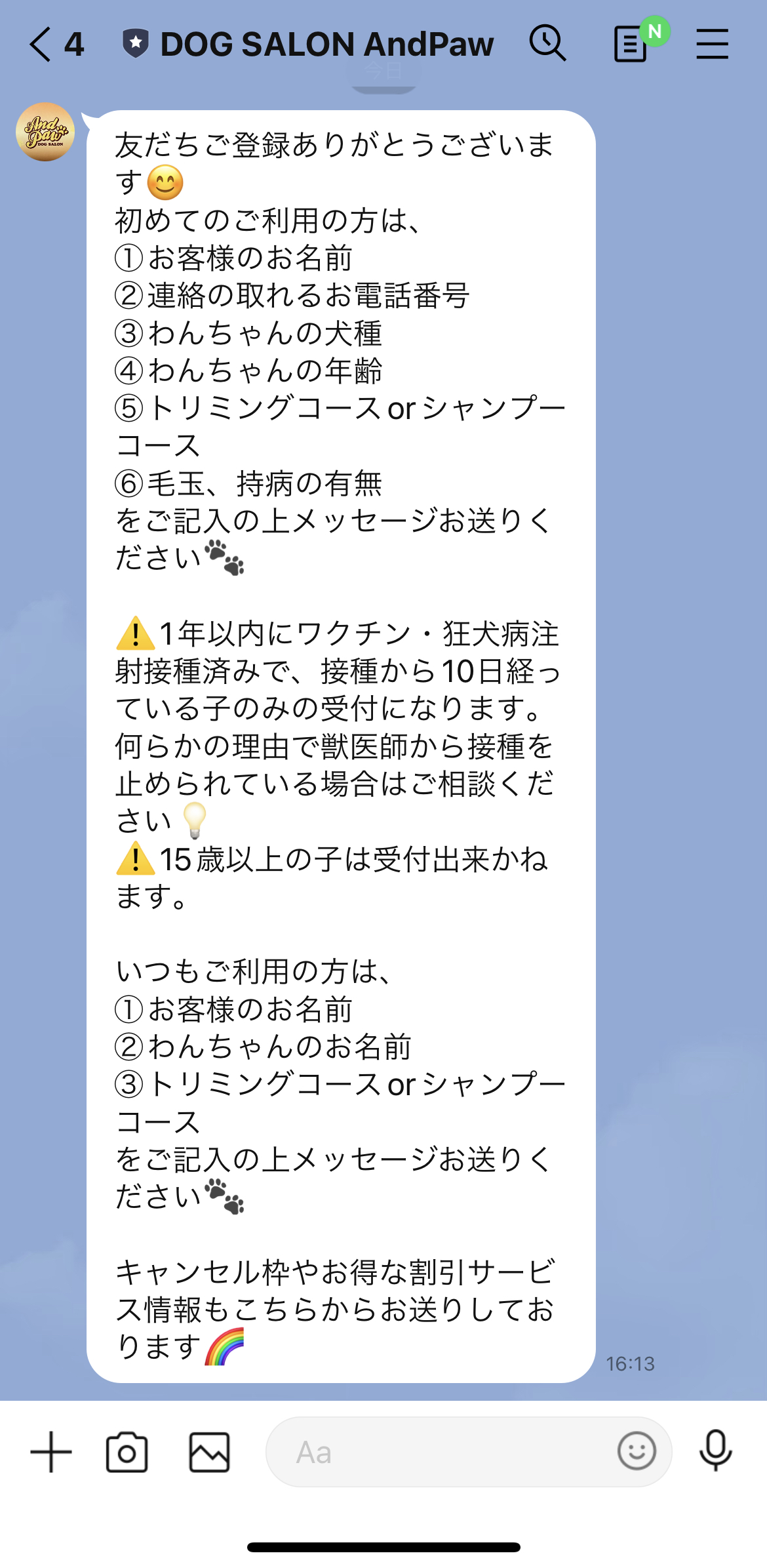Record a voice message with the microphone

[x=715, y=1451]
